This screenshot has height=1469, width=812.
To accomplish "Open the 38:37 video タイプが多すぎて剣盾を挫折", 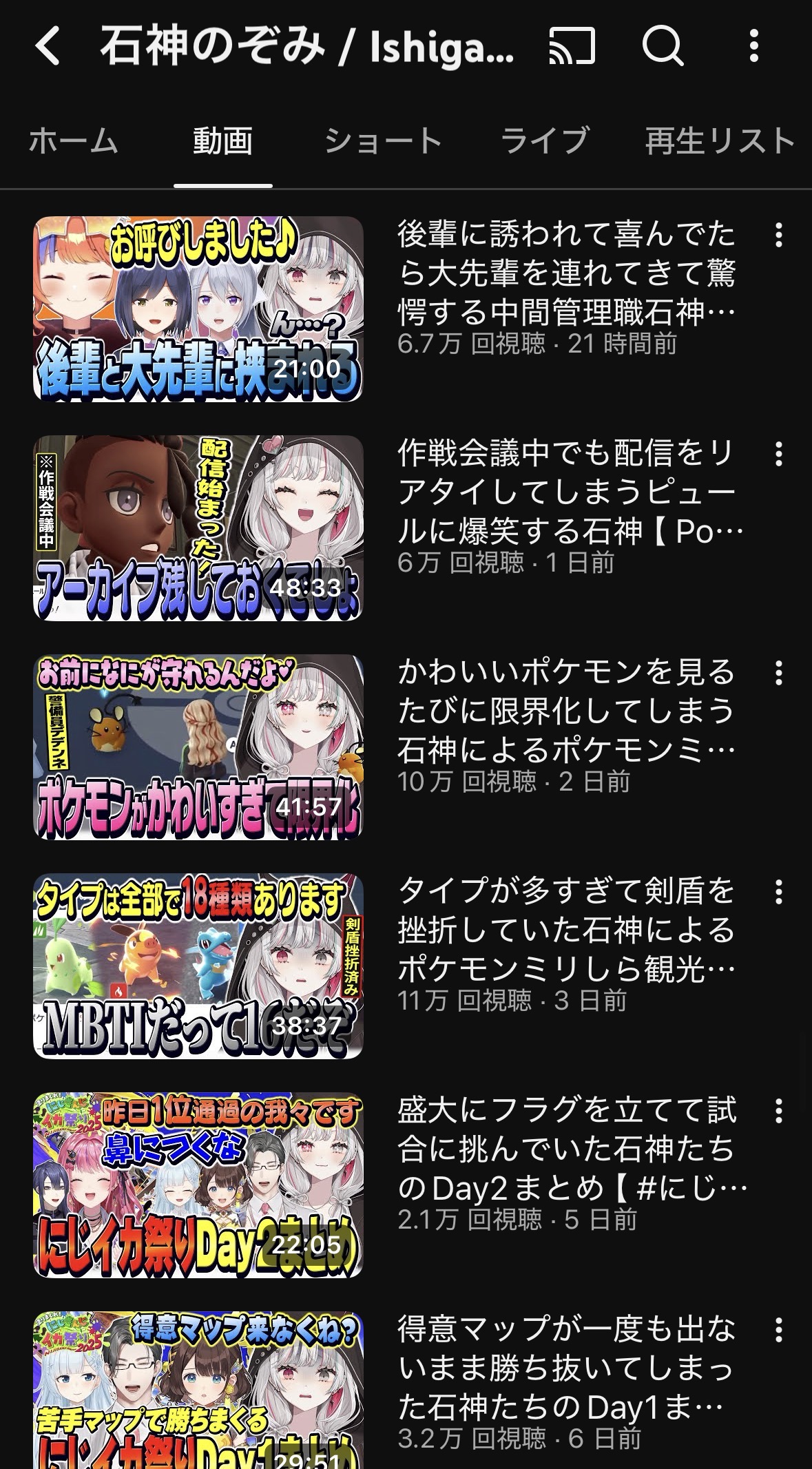I will [x=198, y=966].
